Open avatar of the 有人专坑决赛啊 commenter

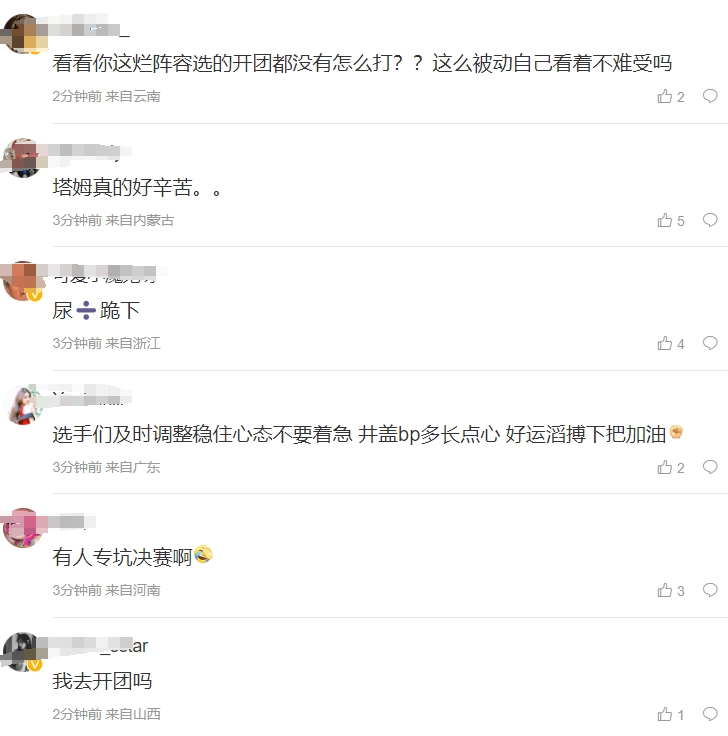click(x=22, y=527)
